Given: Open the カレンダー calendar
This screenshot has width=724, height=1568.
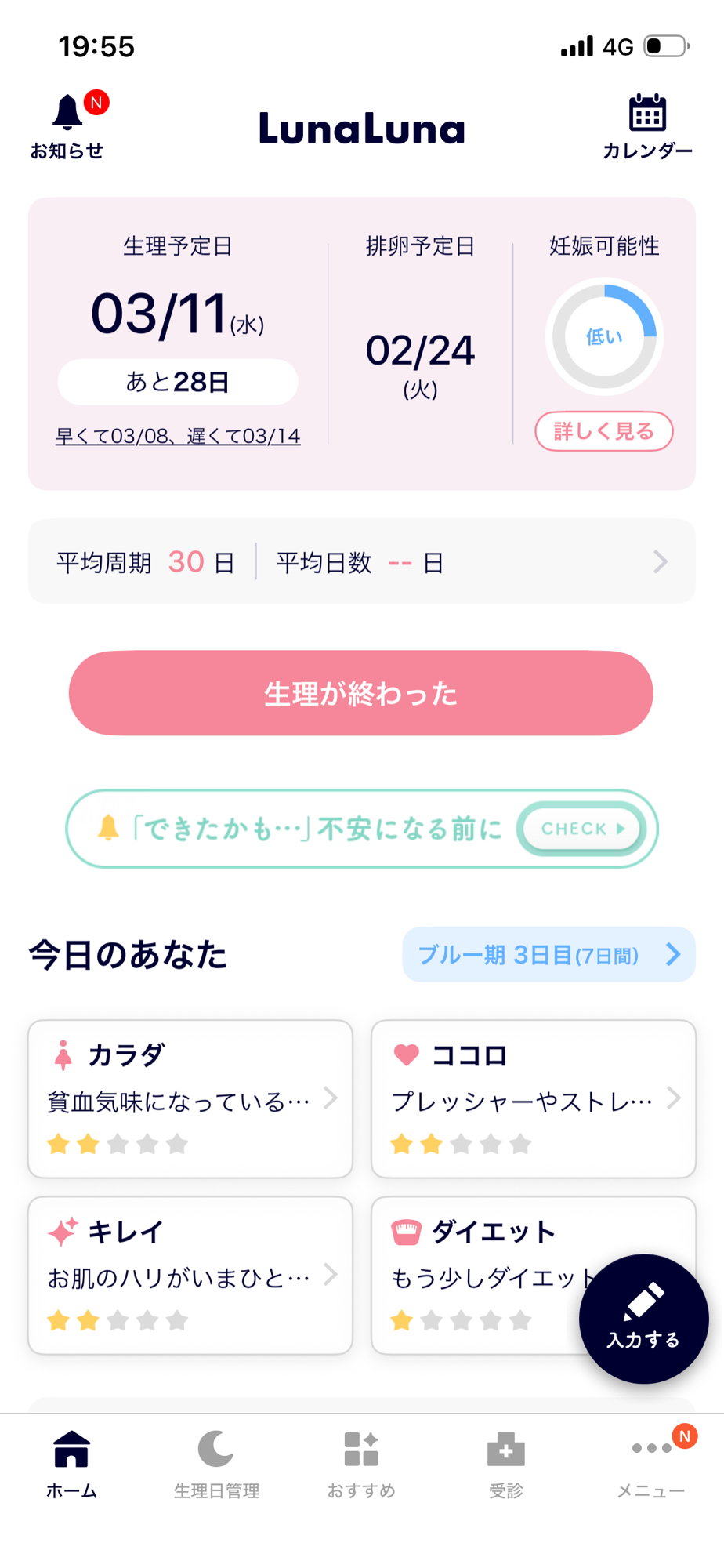Looking at the screenshot, I should click(x=647, y=127).
